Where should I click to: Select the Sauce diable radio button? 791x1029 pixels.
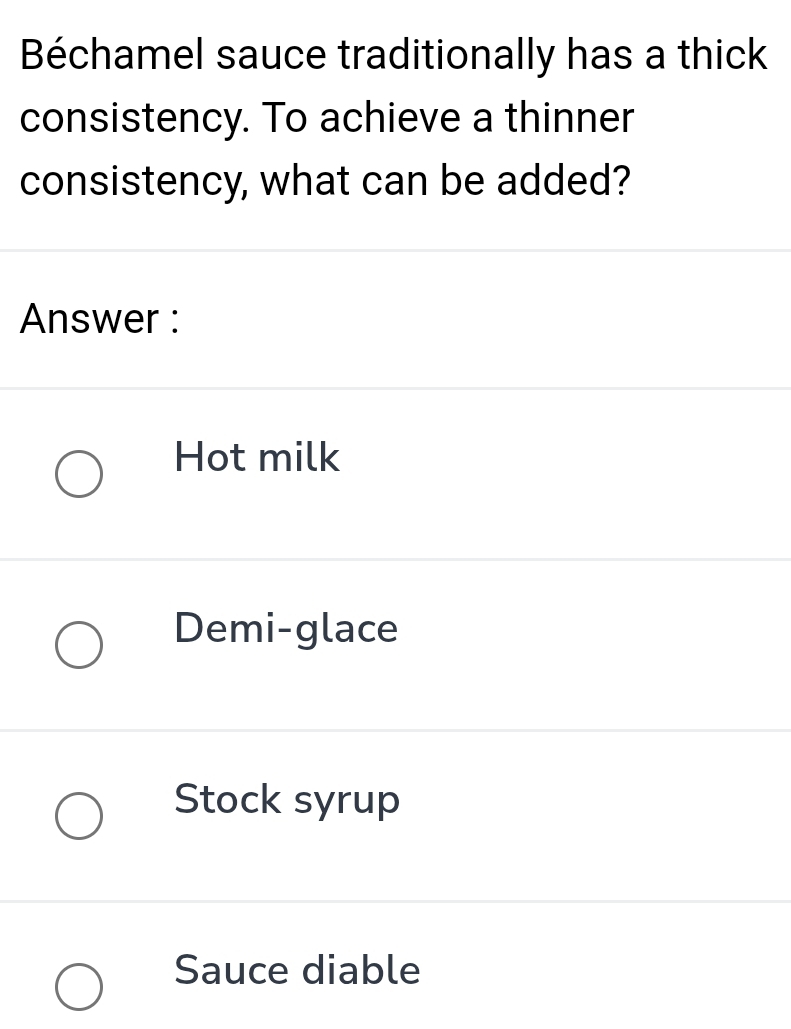[x=79, y=987]
